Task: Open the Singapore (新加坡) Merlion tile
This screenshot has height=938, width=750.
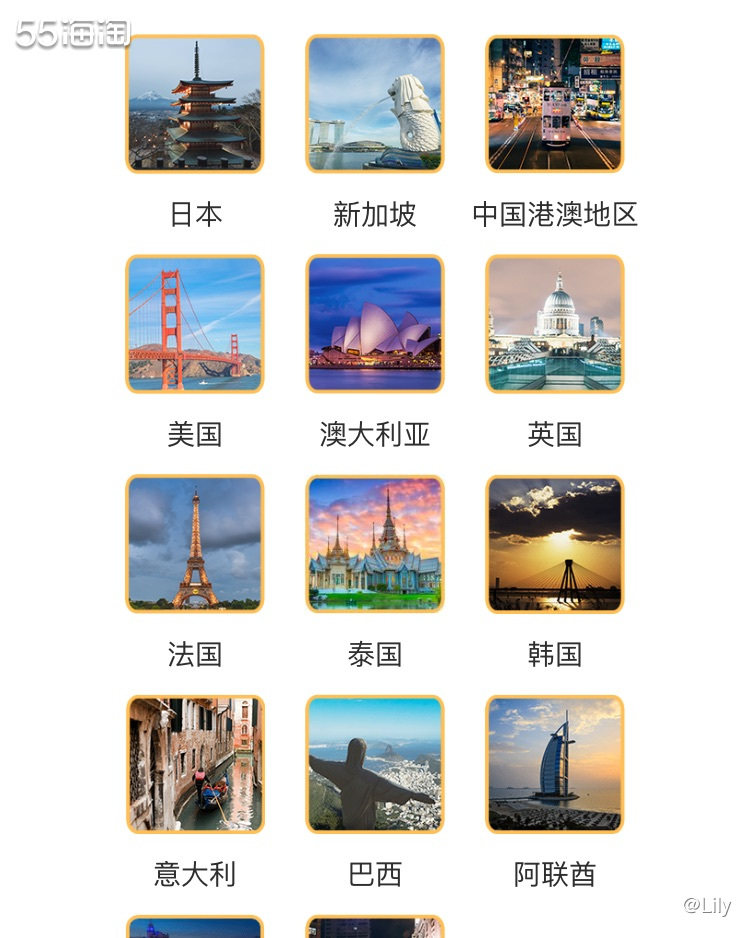Action: coord(375,105)
